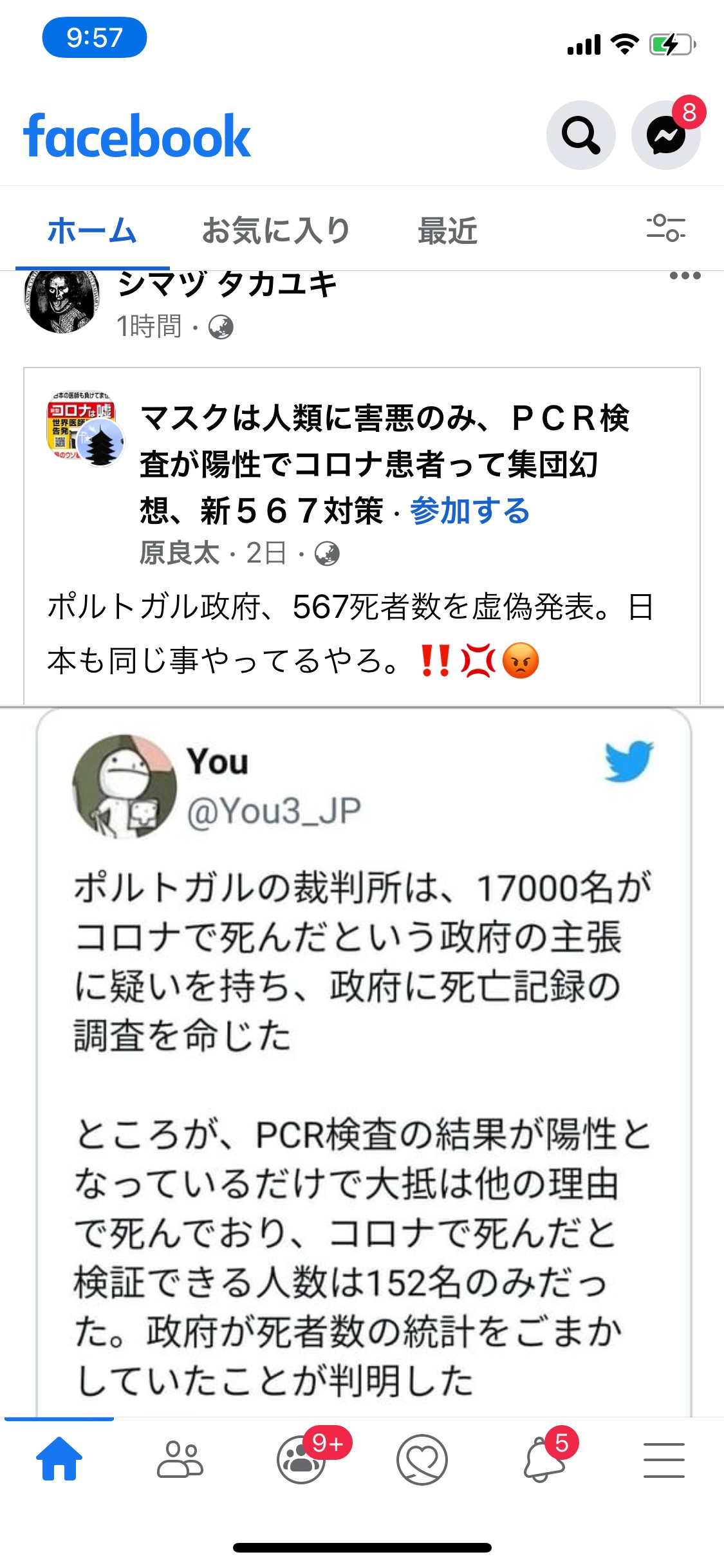Open the hamburger menu tab
724x1568 pixels.
[664, 1460]
